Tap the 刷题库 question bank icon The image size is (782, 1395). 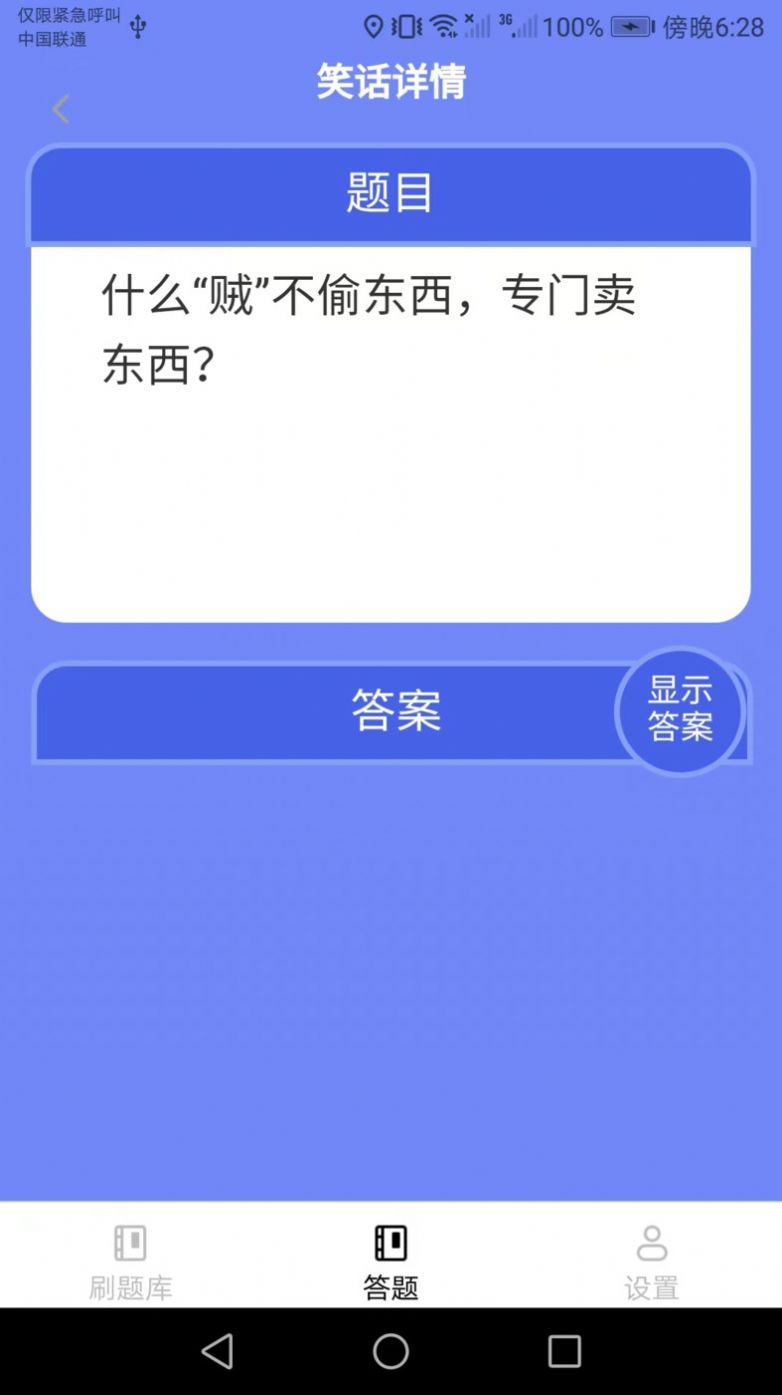129,1243
